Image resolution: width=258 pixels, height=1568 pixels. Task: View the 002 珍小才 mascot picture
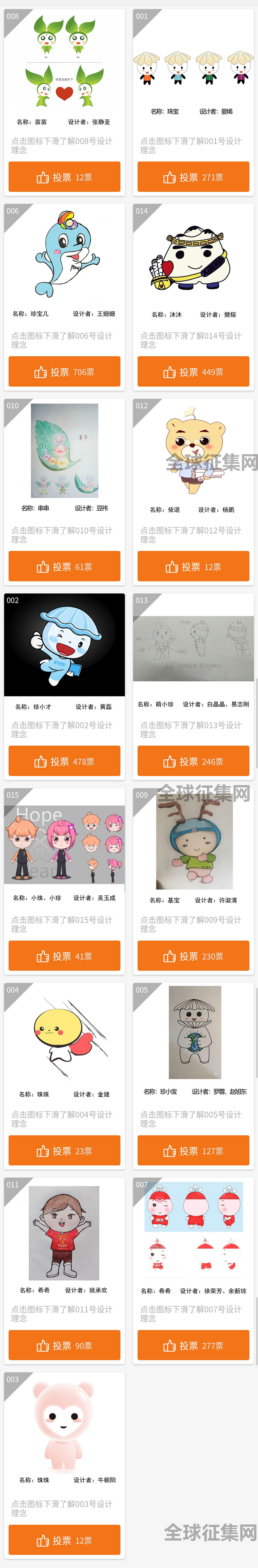64,644
